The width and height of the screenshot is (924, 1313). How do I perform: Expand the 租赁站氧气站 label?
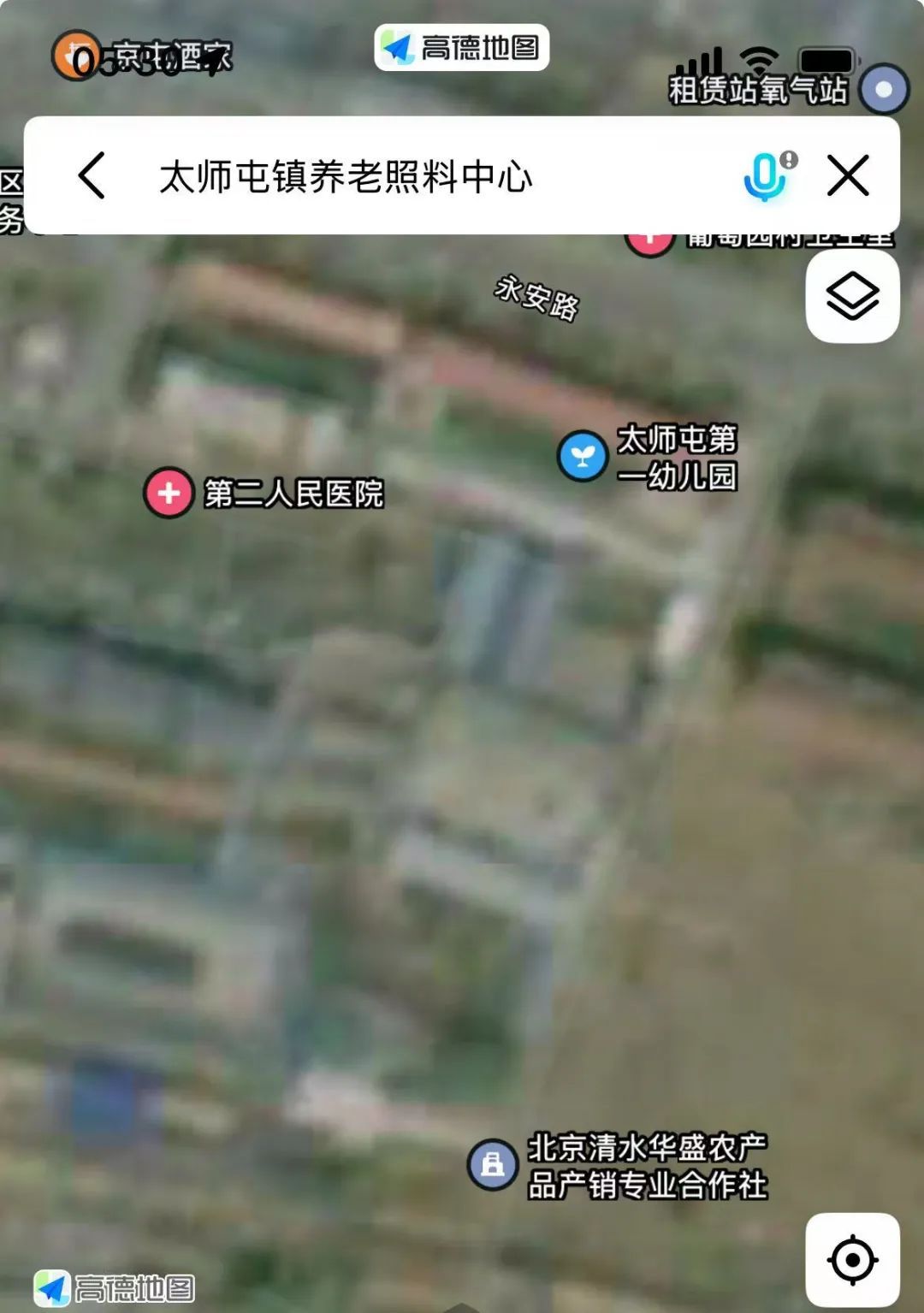(756, 92)
